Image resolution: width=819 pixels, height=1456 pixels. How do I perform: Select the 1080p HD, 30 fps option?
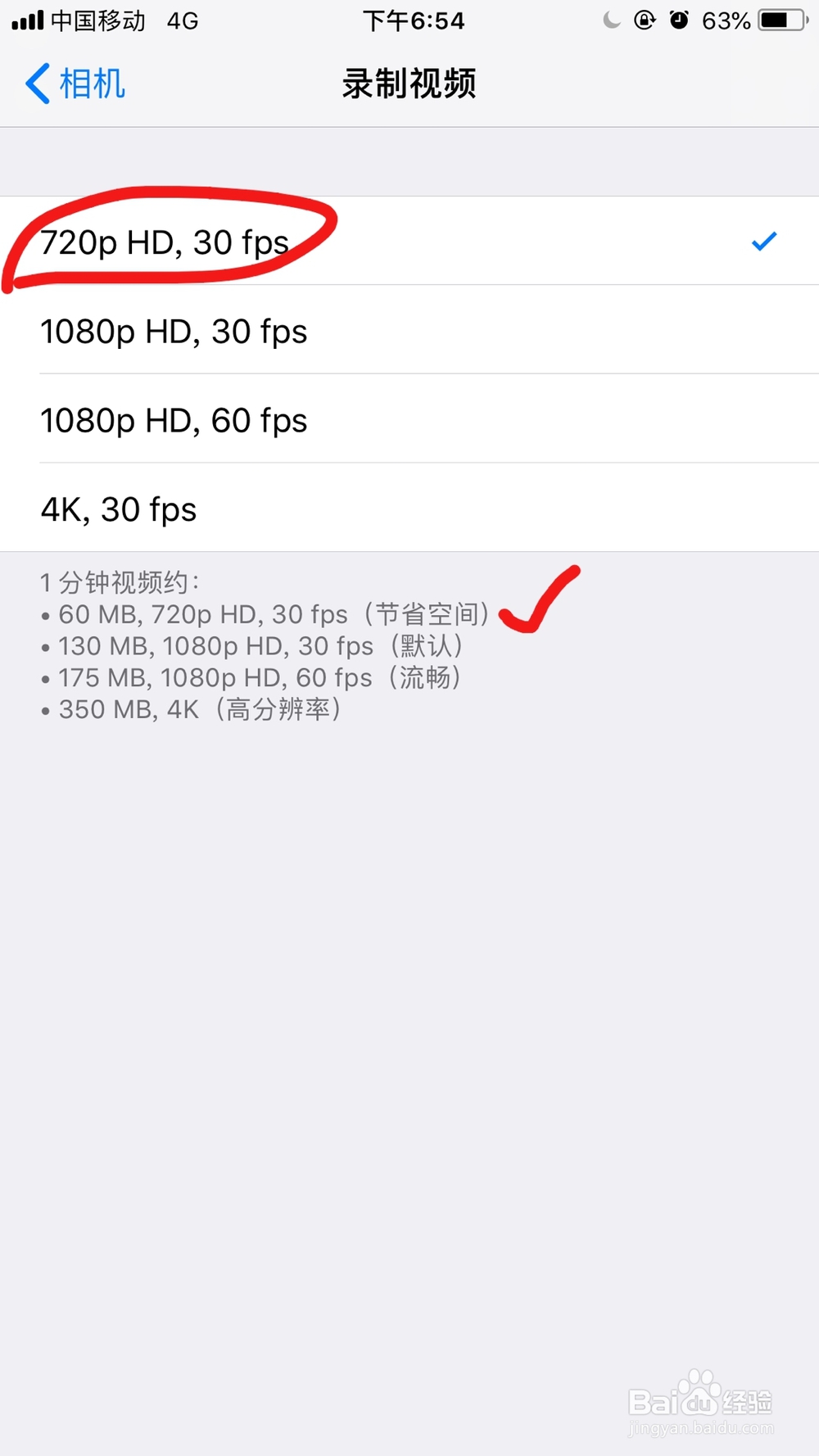point(174,331)
